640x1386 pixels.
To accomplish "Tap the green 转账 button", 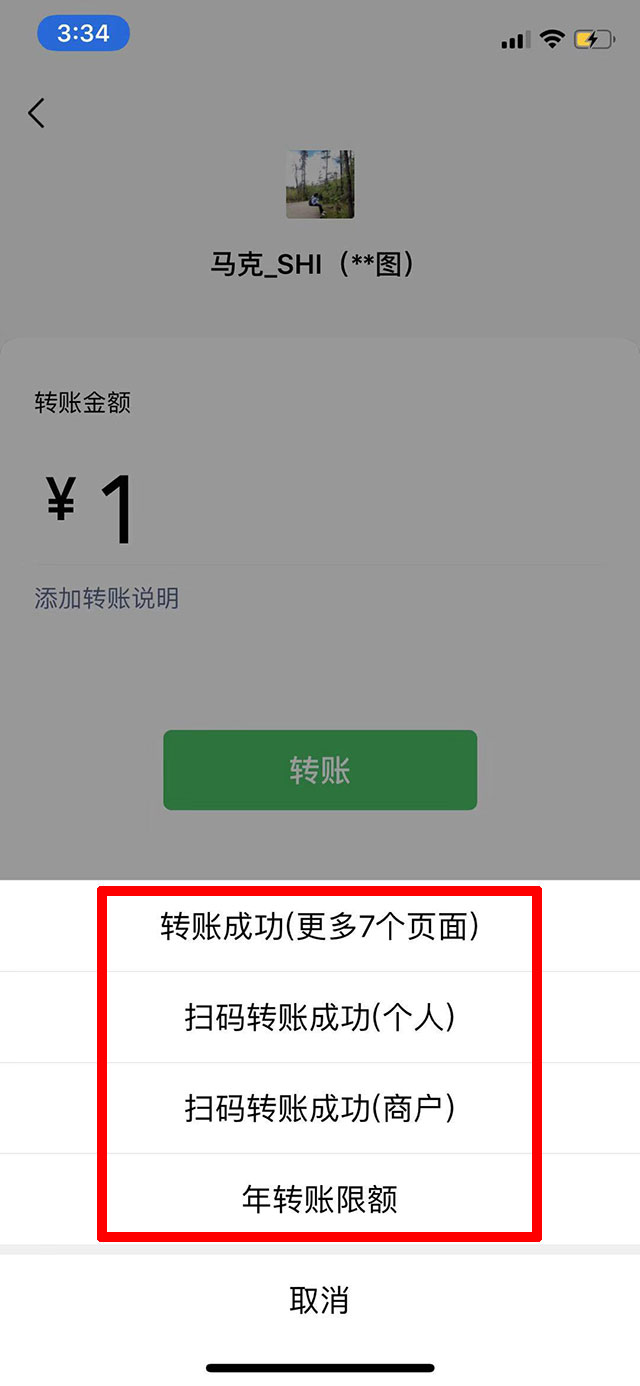I will 320,770.
